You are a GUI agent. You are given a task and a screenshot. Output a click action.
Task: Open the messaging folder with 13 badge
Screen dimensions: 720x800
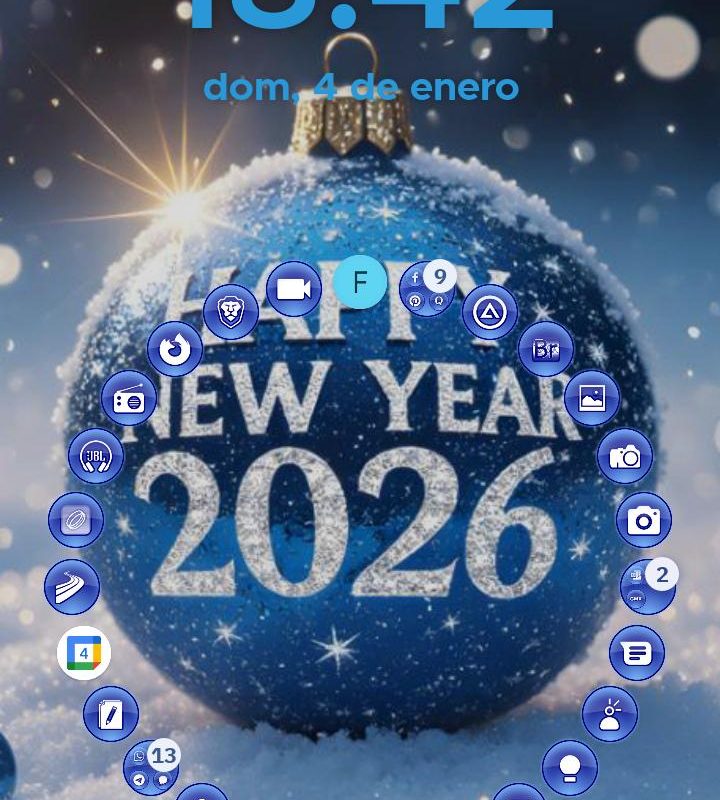(x=150, y=768)
